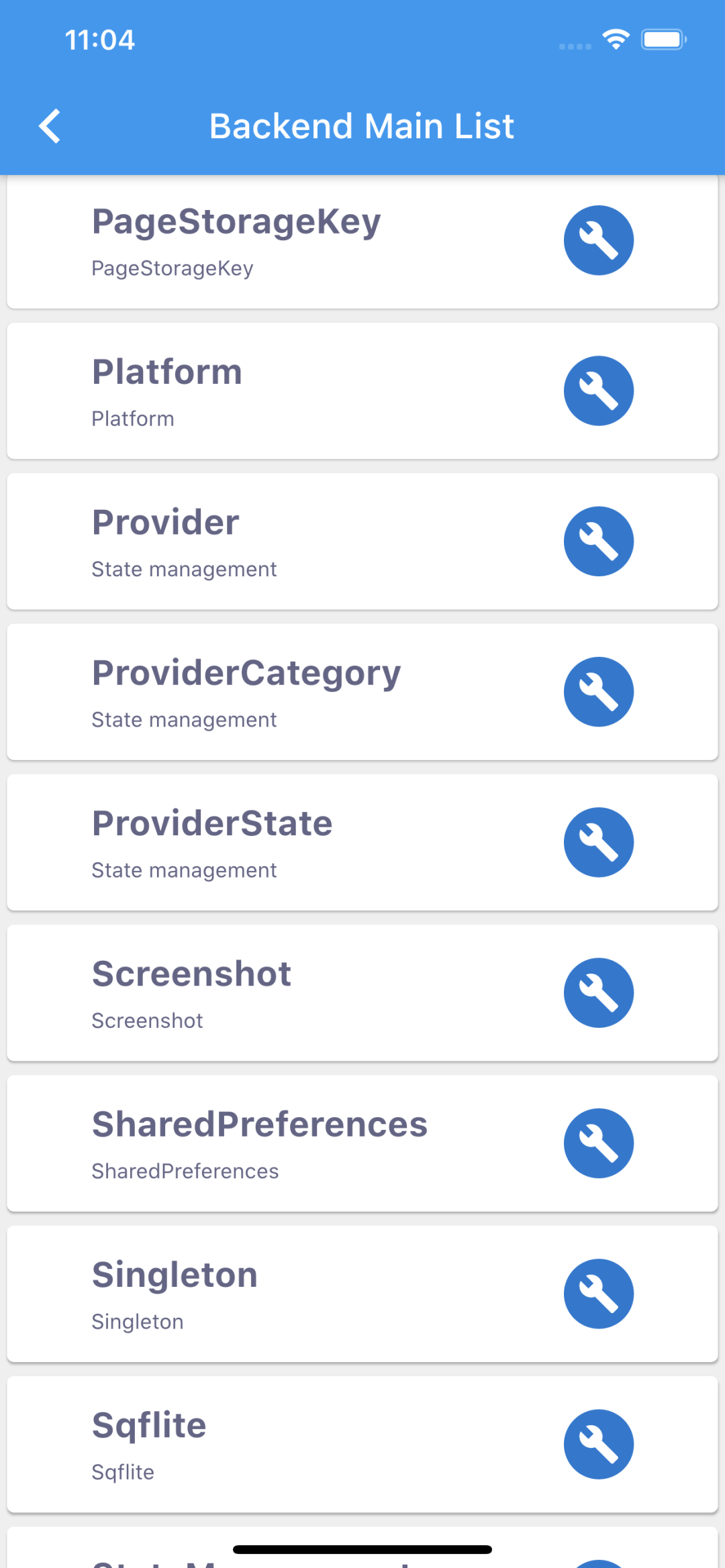This screenshot has width=725, height=1568.
Task: Tap the wrench icon beside Singleton
Action: pyautogui.click(x=598, y=1294)
